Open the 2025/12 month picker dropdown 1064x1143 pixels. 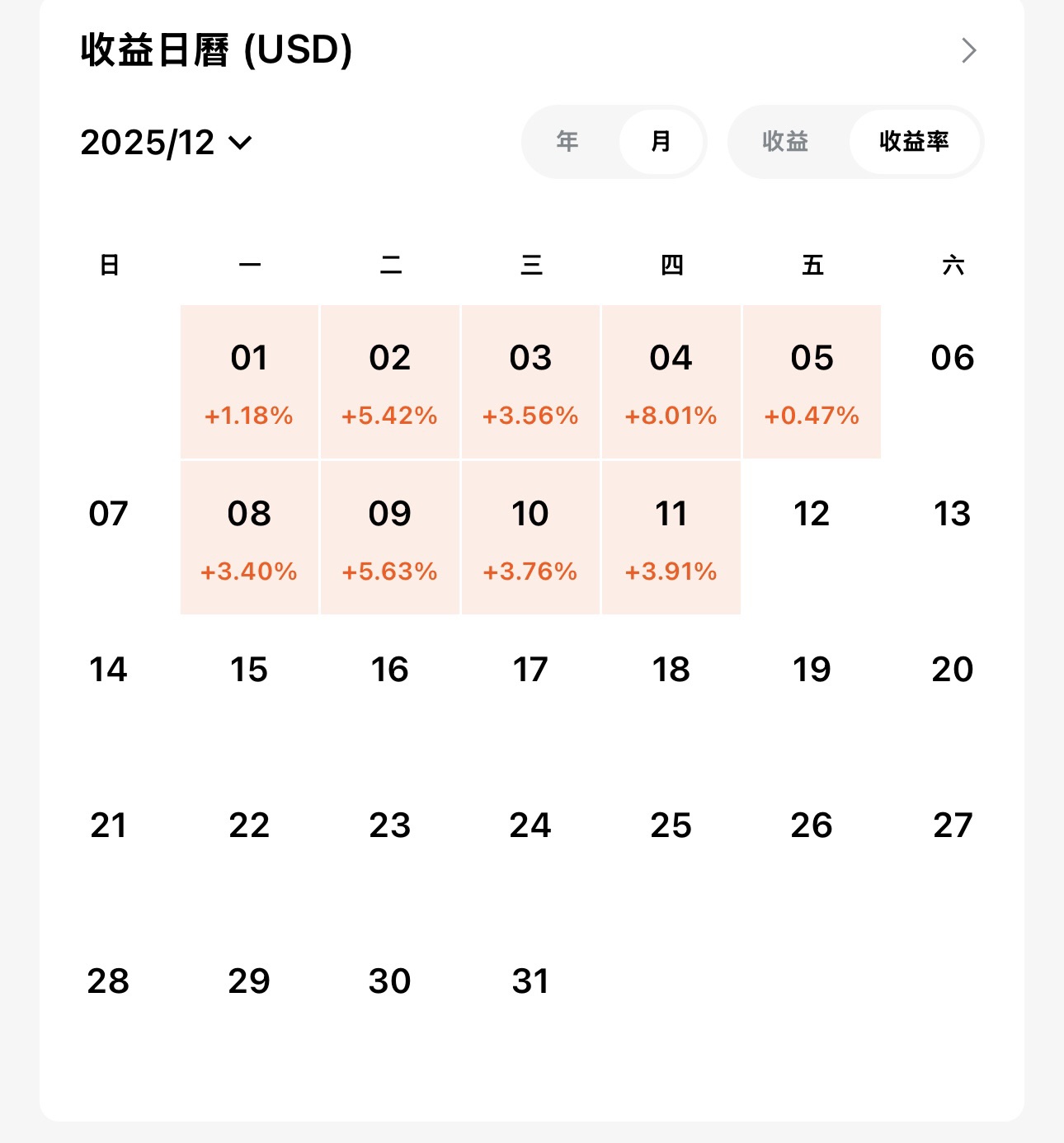click(165, 142)
